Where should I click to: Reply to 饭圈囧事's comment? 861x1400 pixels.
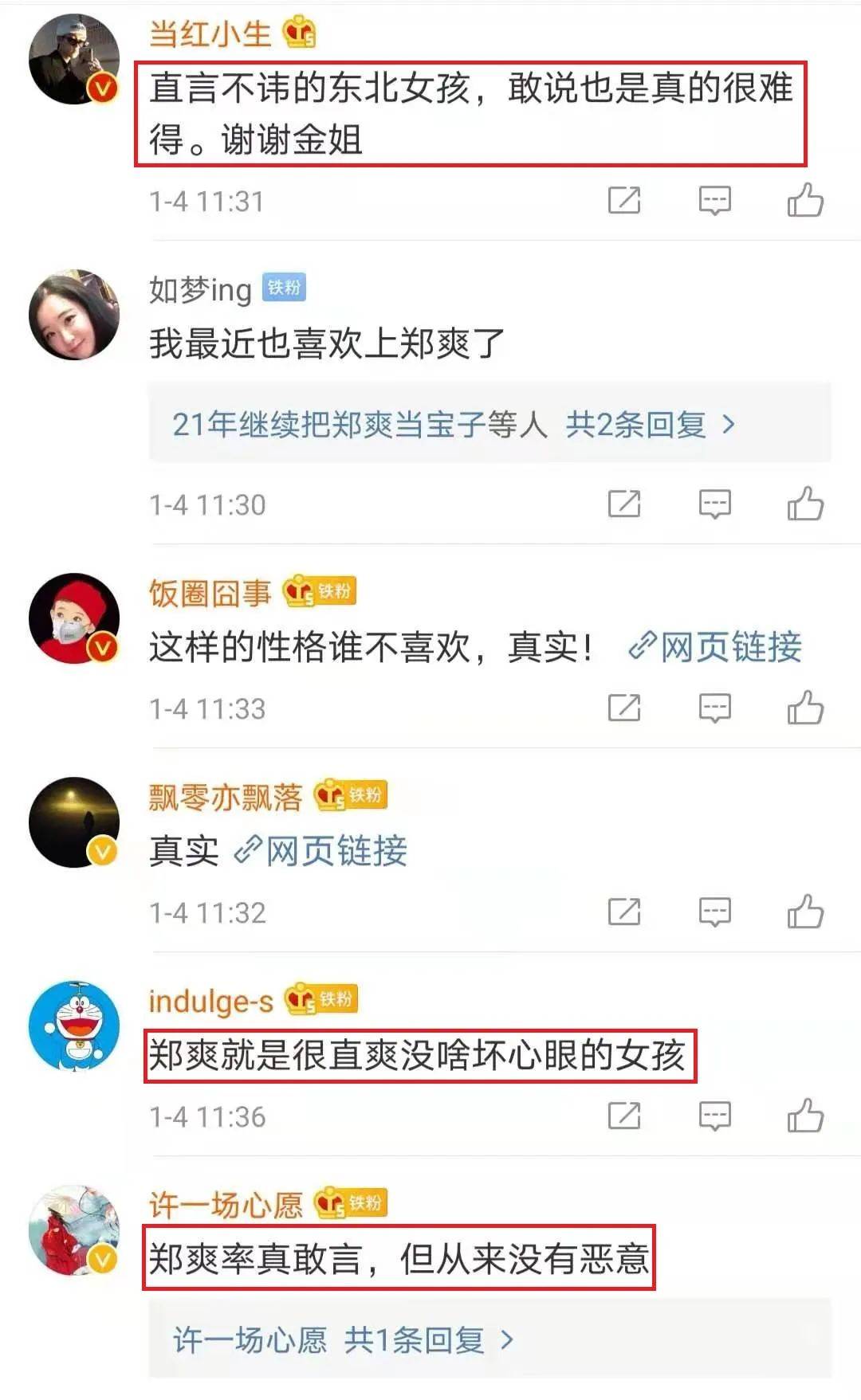[714, 708]
